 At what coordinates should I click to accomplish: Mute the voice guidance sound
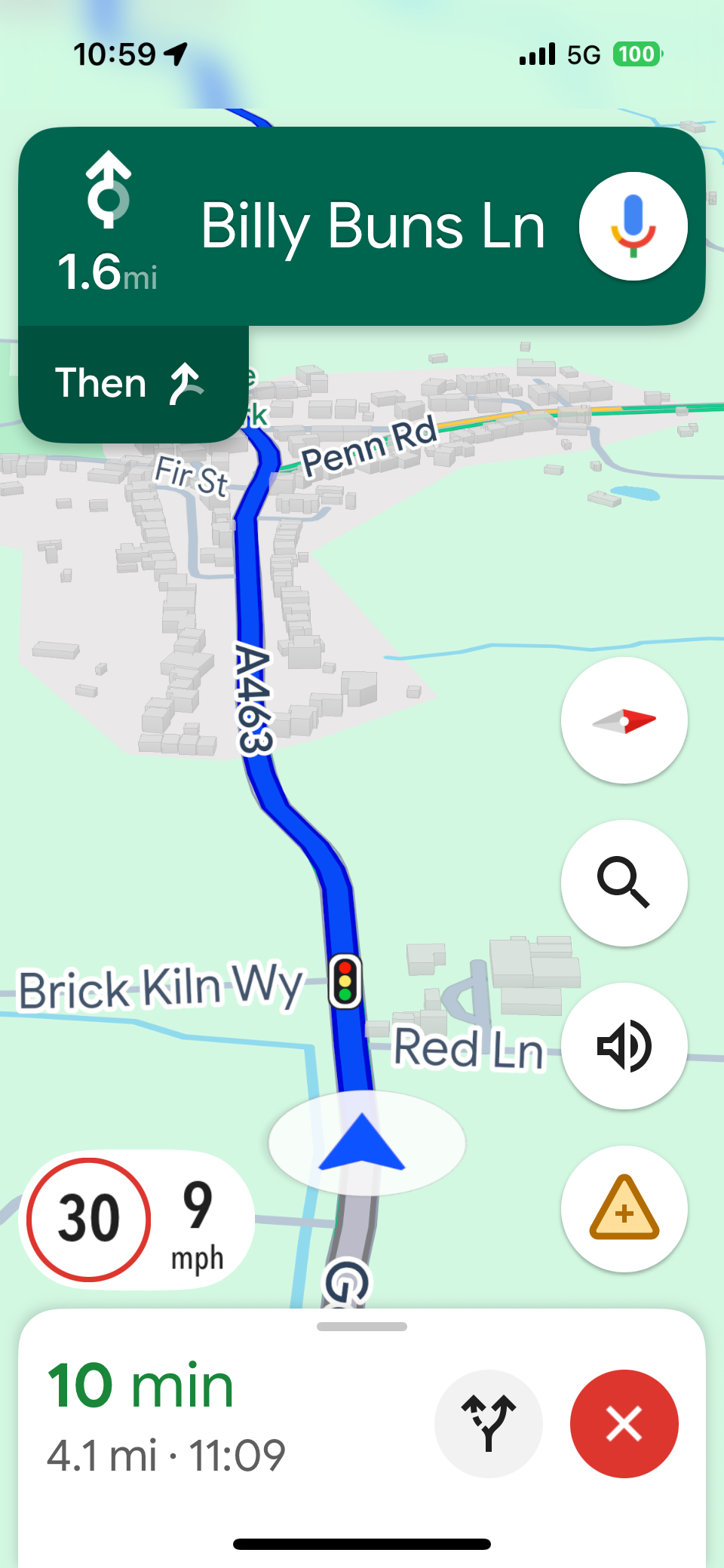click(624, 1045)
